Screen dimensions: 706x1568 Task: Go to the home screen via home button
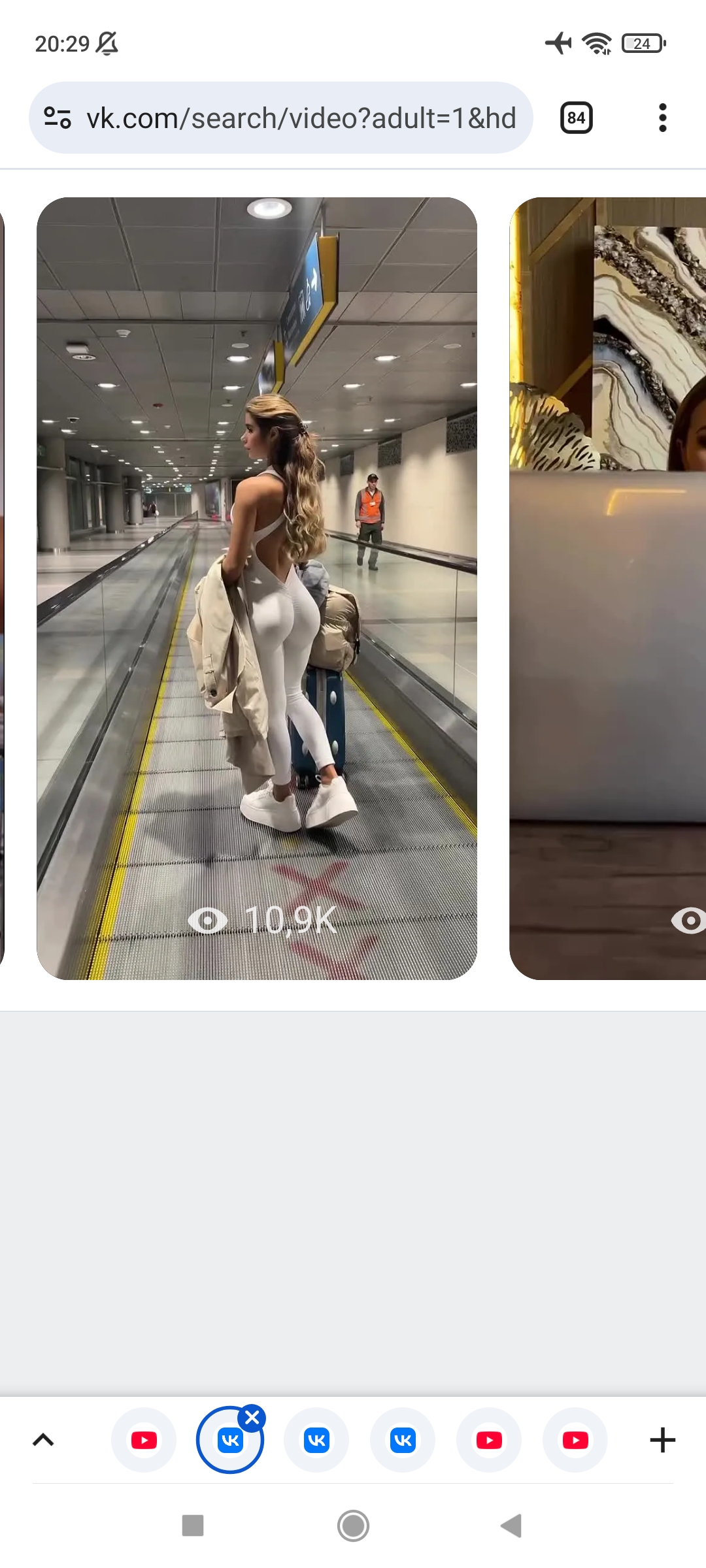click(x=353, y=1526)
